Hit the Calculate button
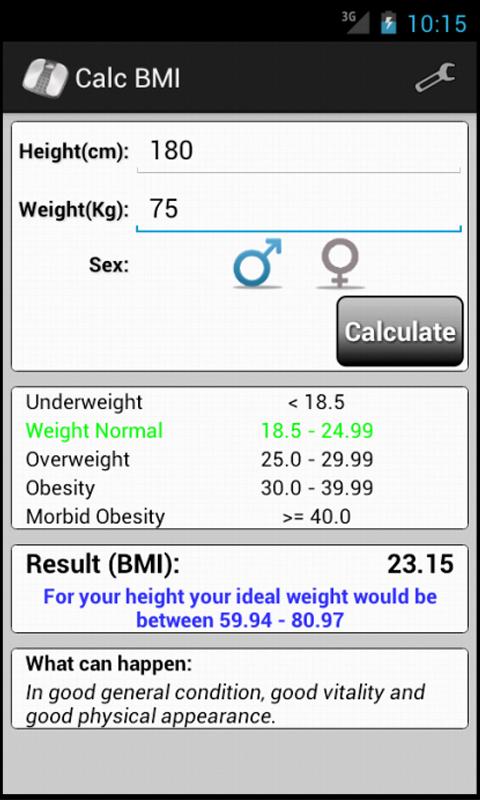The width and height of the screenshot is (480, 800). point(400,332)
